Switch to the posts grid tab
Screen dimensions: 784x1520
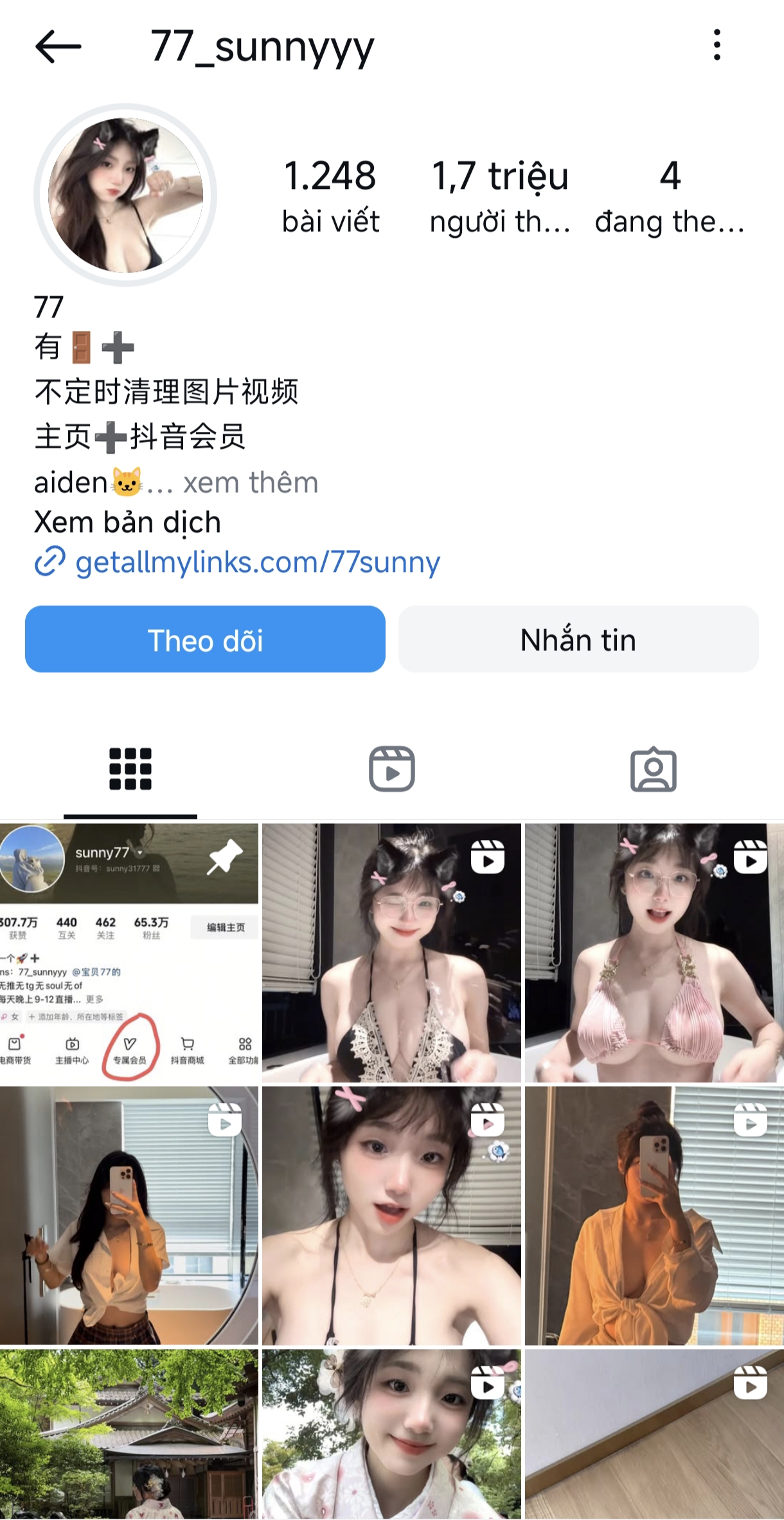pyautogui.click(x=130, y=769)
